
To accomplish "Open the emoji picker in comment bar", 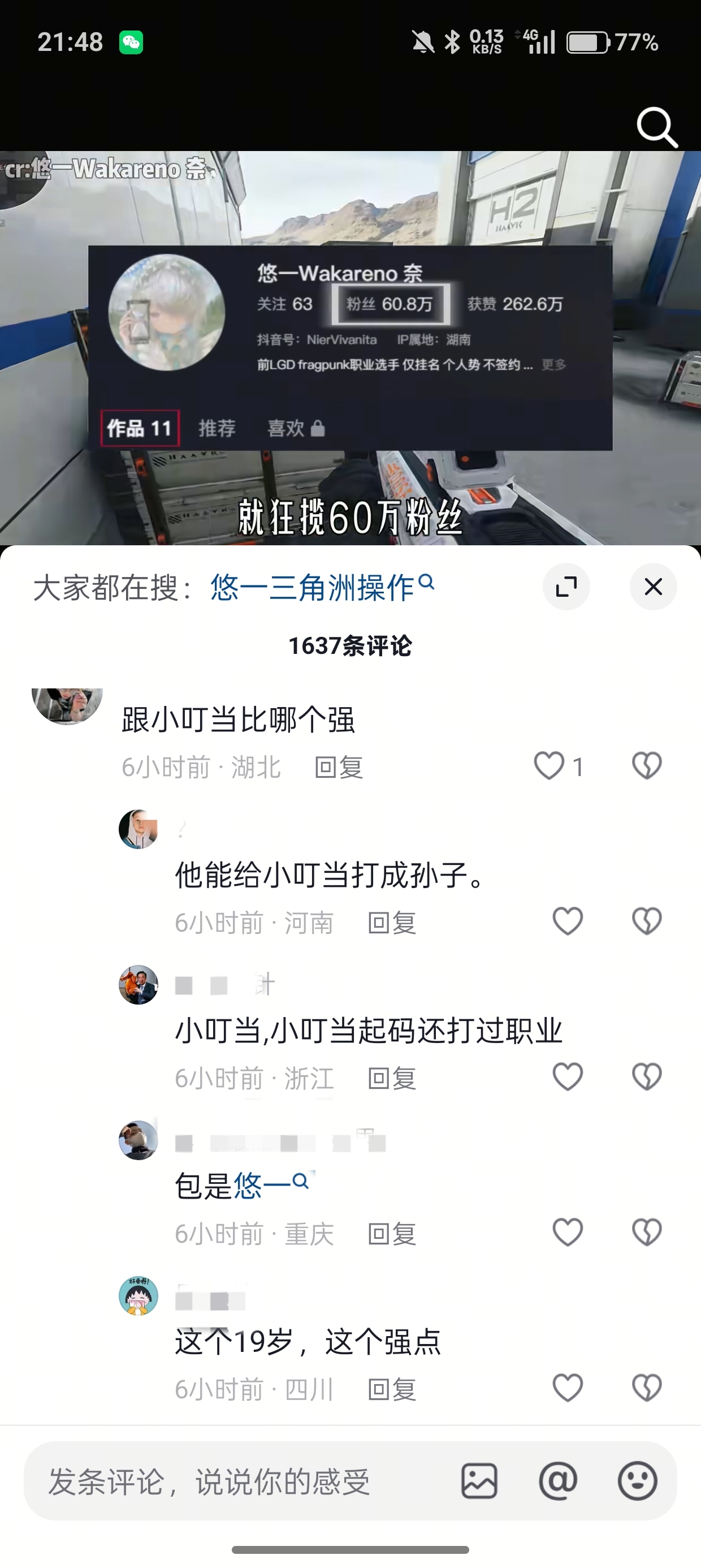I will coord(637,1481).
